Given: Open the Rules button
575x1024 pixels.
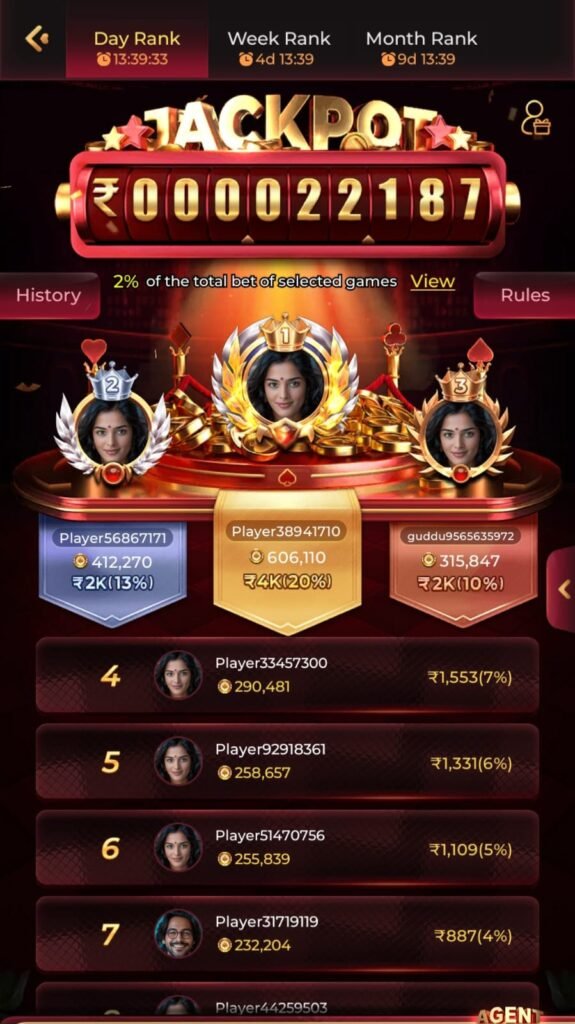Looking at the screenshot, I should pos(525,295).
